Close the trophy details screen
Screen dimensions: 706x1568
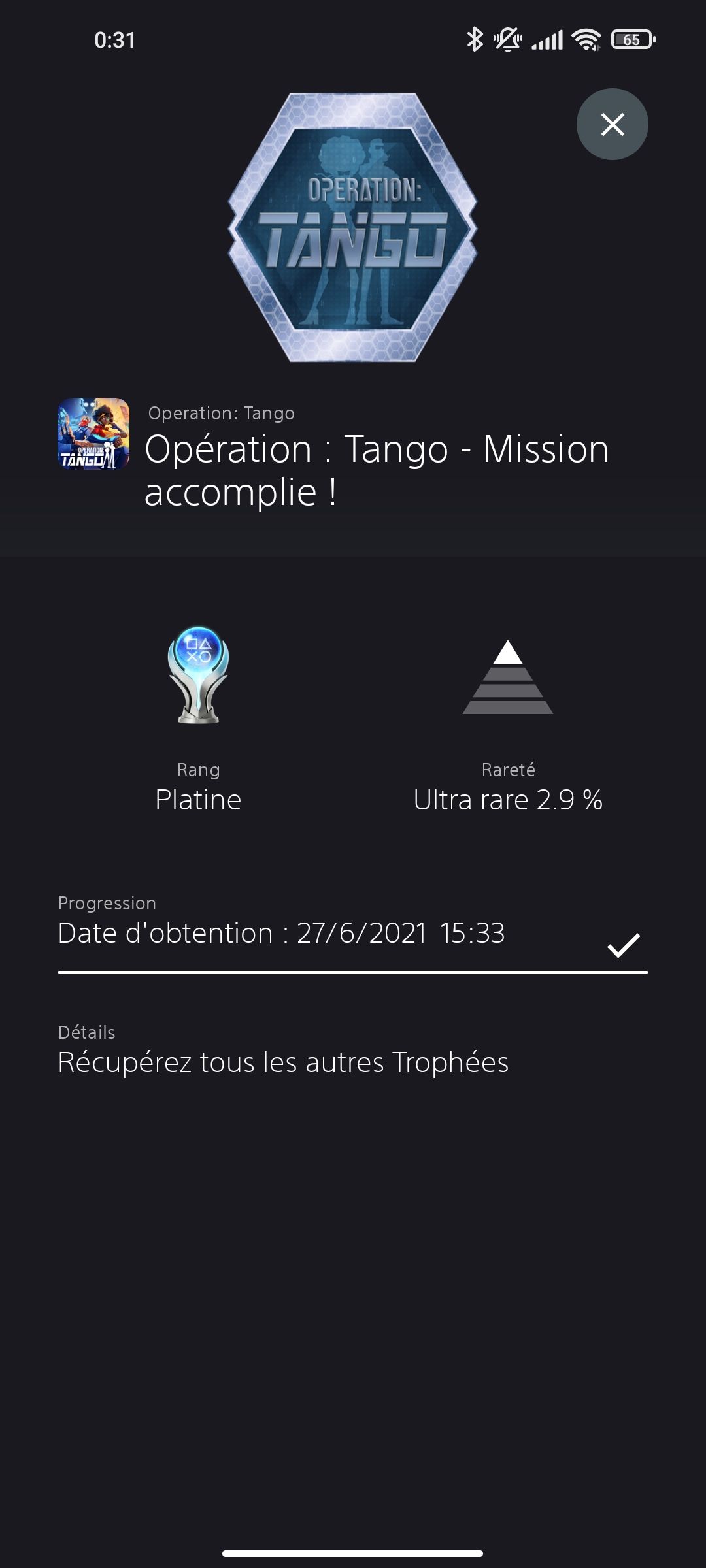tap(613, 124)
